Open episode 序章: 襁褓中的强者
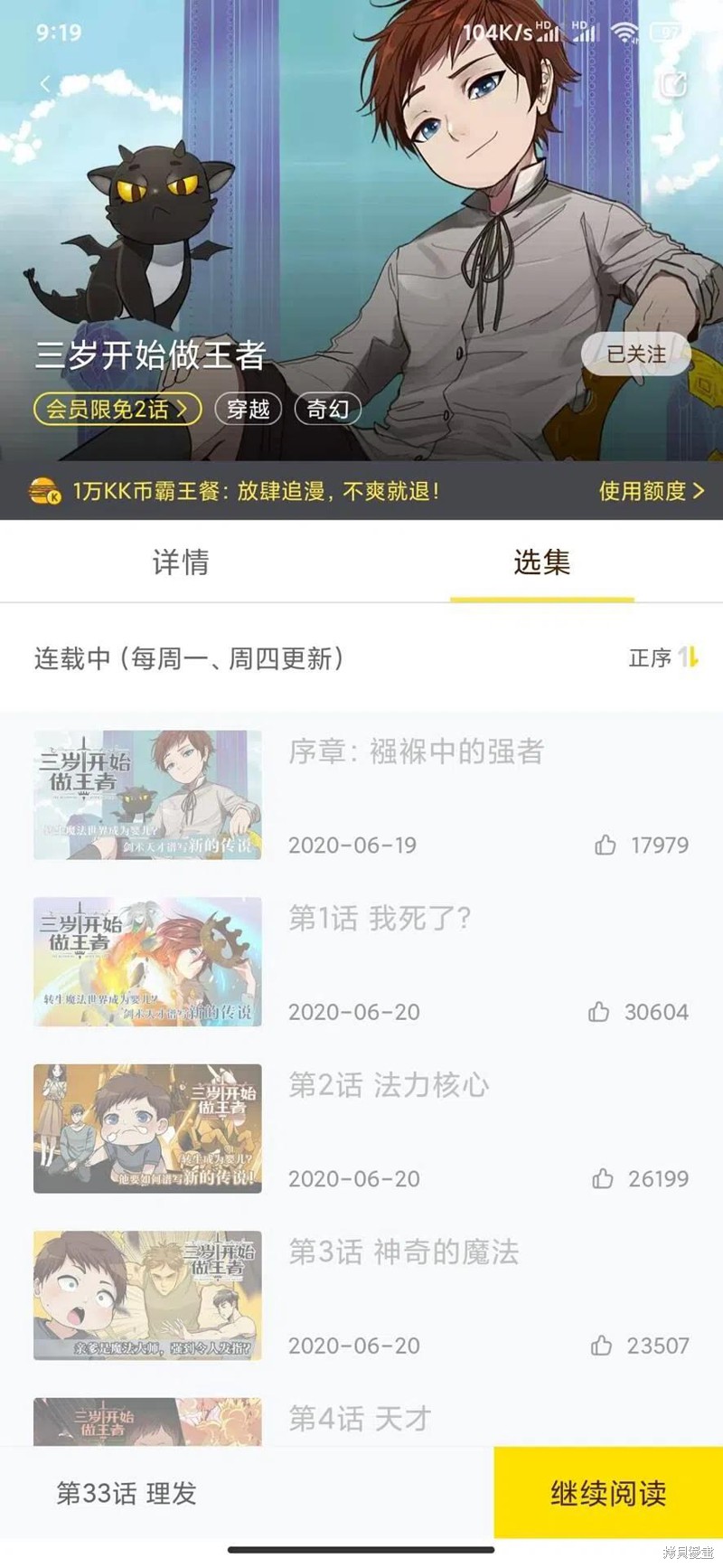This screenshot has width=723, height=1568. click(x=416, y=751)
